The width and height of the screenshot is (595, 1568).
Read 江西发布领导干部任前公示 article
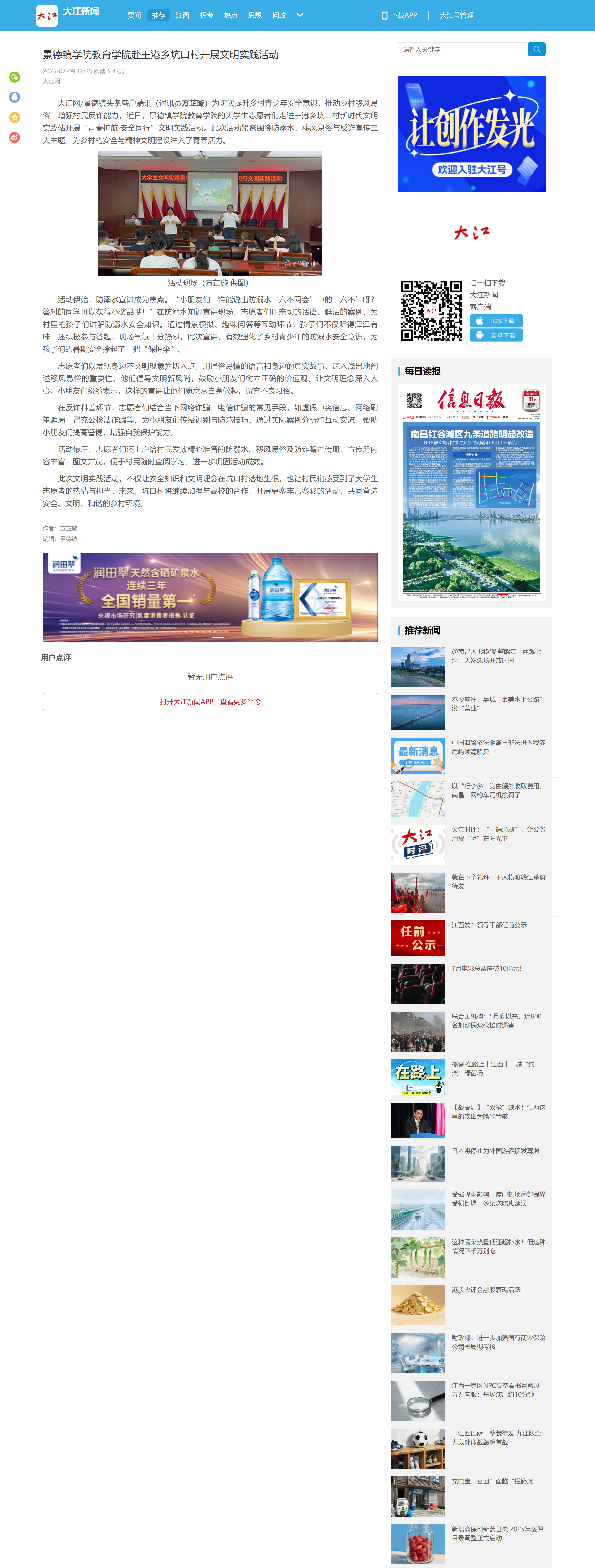tap(489, 925)
